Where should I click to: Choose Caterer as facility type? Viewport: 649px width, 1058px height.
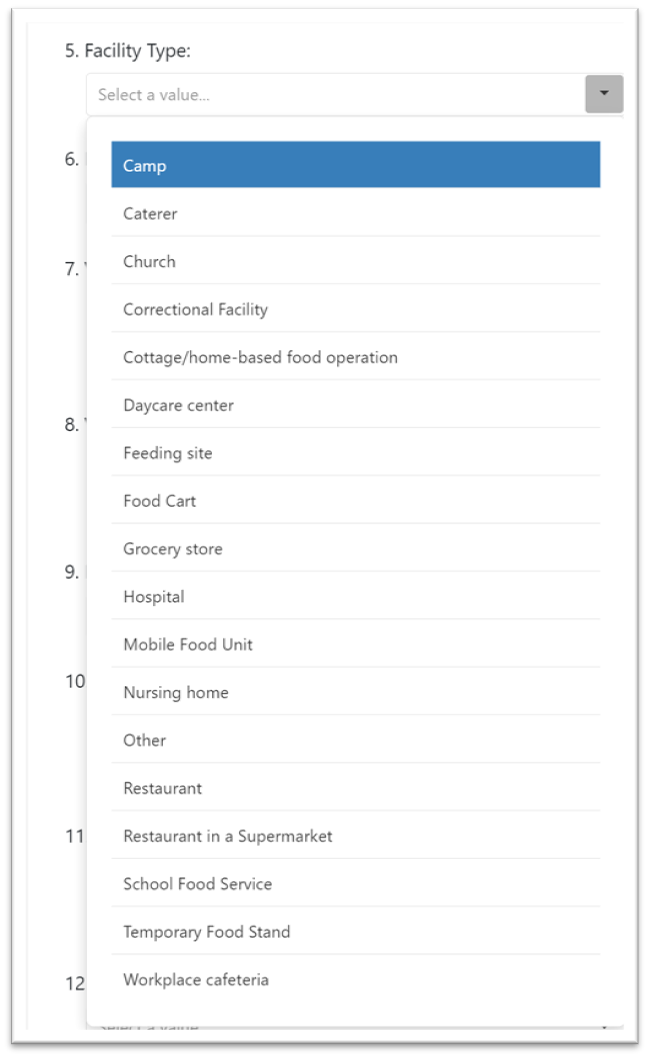355,213
